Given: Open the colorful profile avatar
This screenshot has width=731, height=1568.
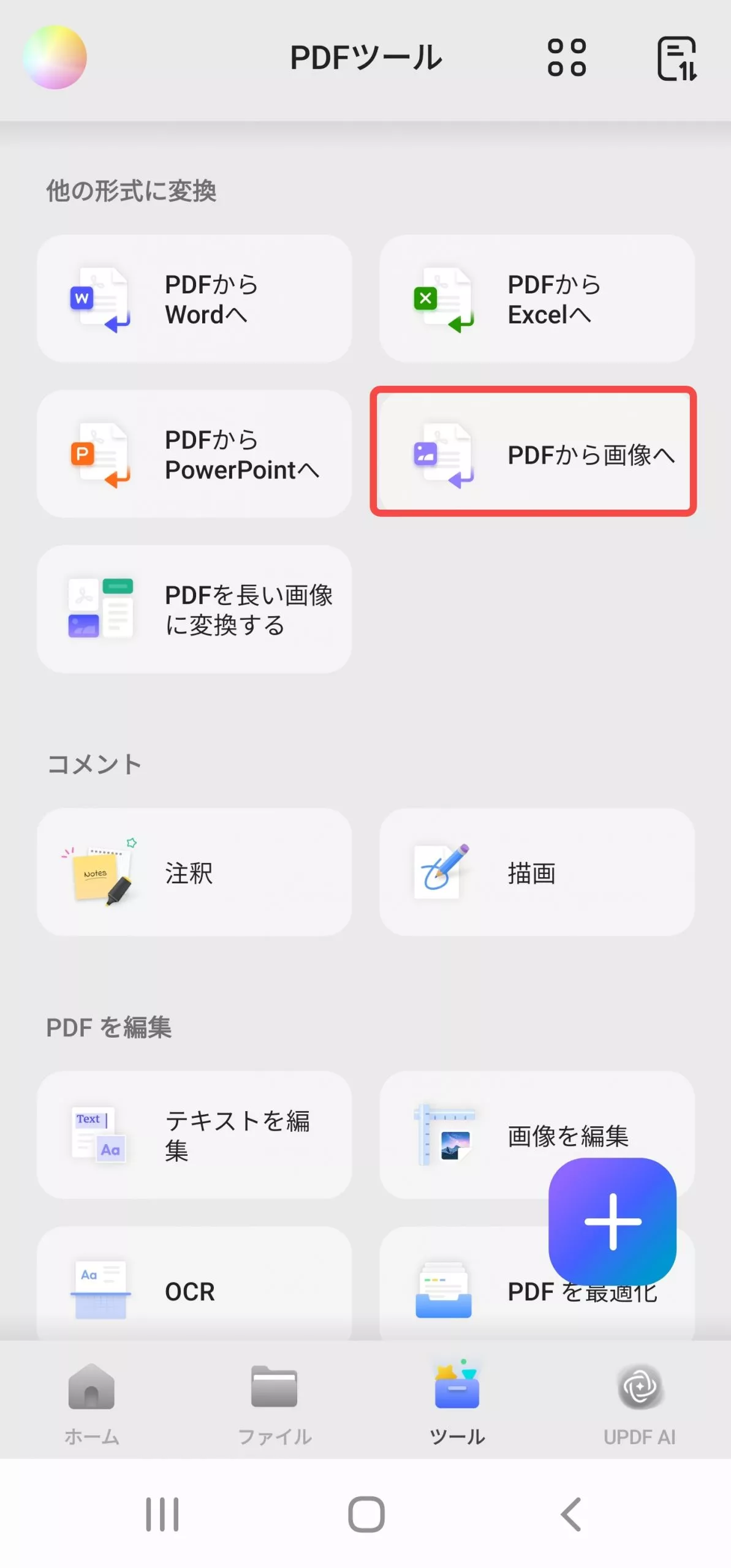Looking at the screenshot, I should point(55,58).
